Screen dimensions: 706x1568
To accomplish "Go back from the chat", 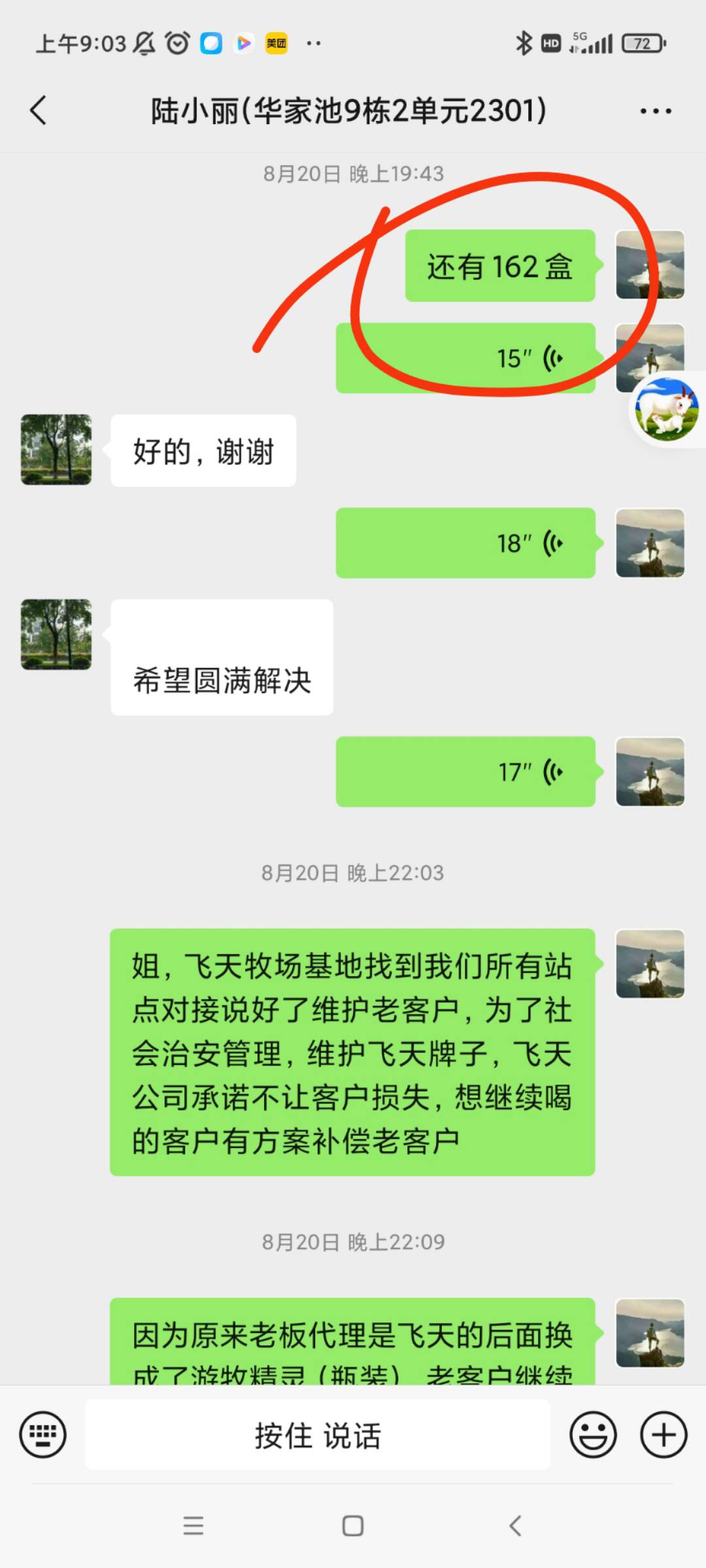I will click(x=39, y=110).
